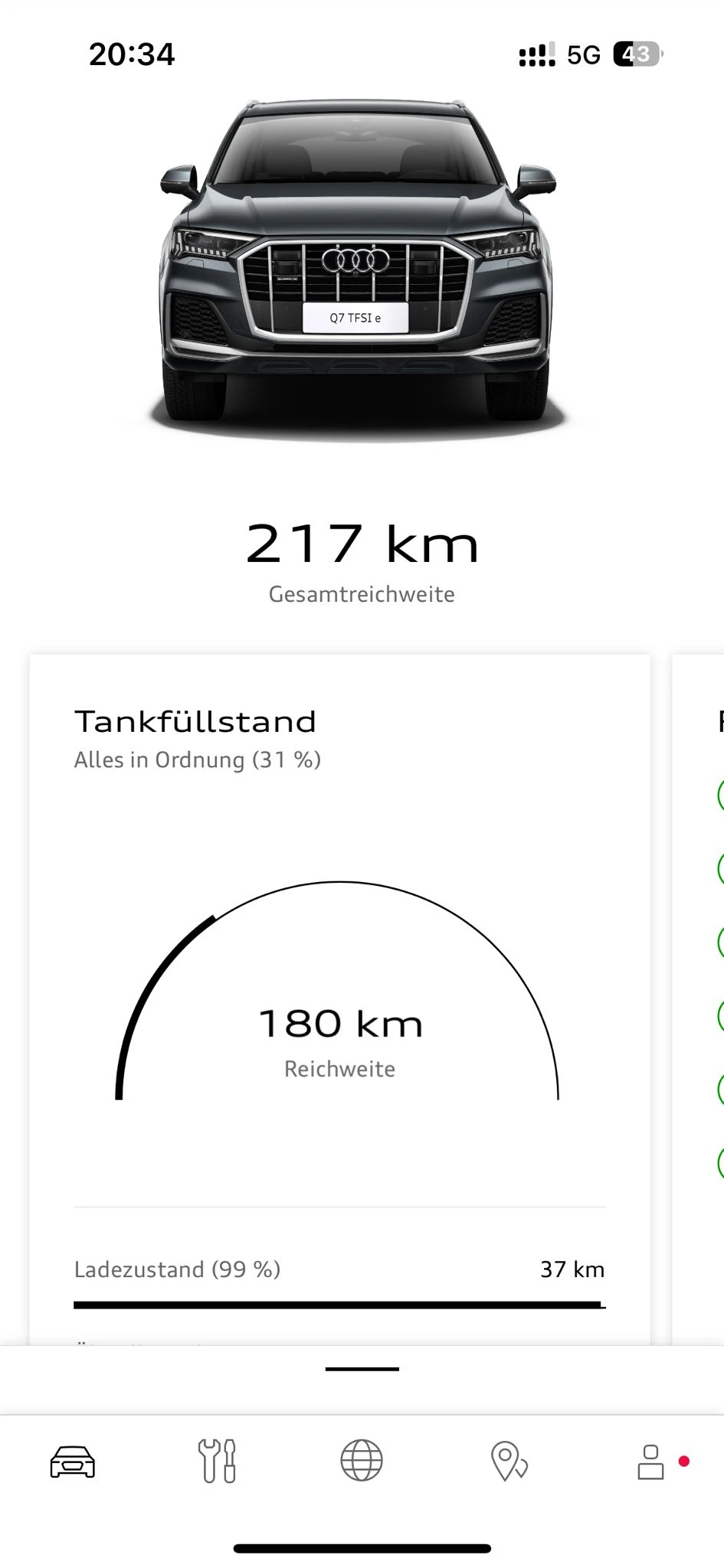Tap the 217 km Gesamtreichweite readout
724x1568 pixels.
tap(362, 544)
